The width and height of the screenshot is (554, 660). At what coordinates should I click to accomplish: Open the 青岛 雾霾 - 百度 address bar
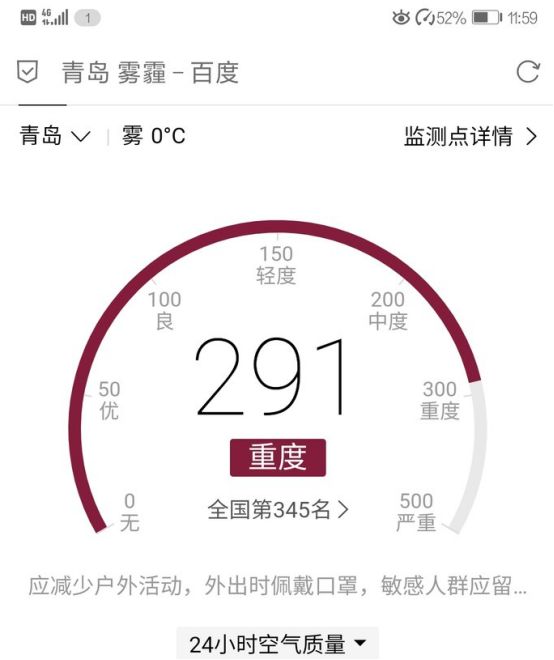[x=150, y=72]
